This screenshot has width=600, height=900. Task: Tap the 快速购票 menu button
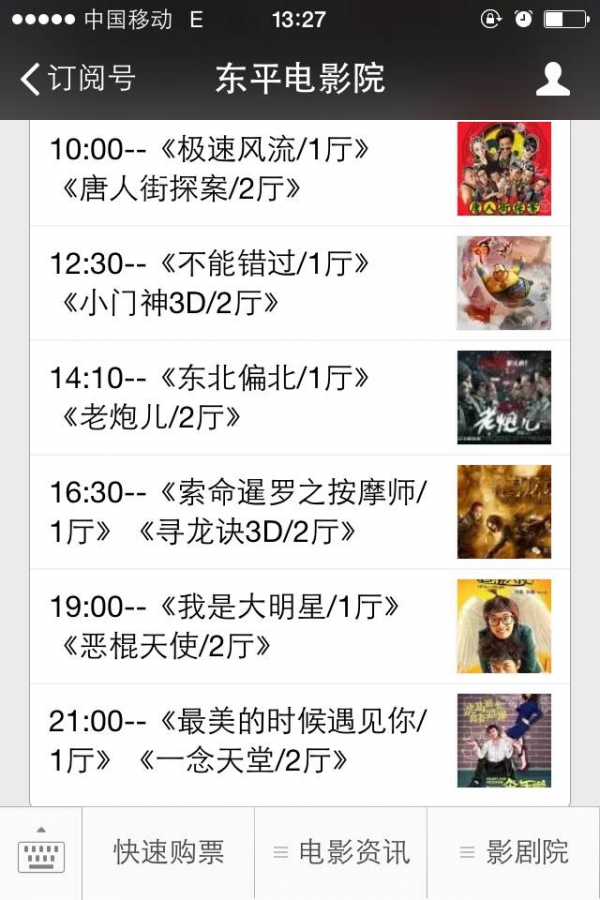click(x=168, y=853)
